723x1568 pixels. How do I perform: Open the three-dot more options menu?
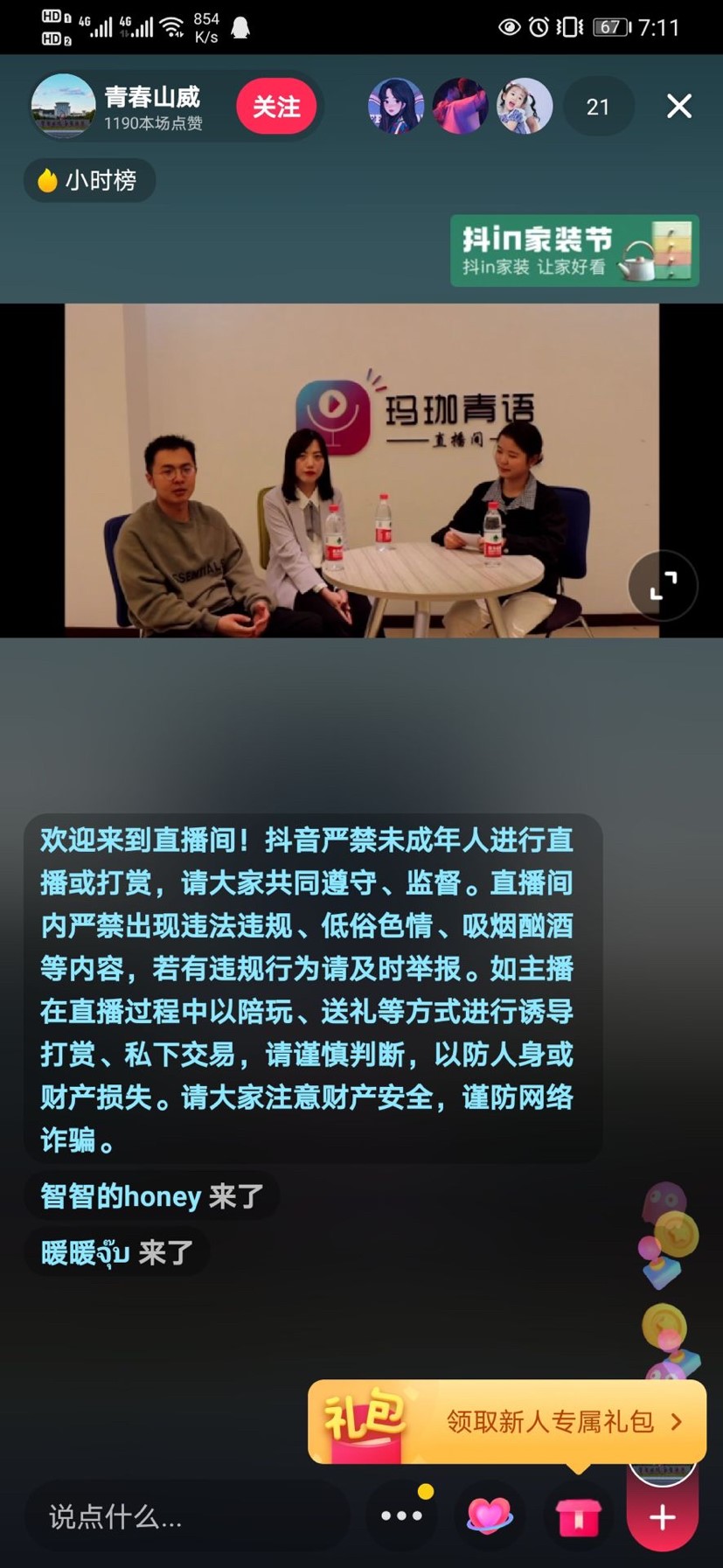[x=401, y=1516]
